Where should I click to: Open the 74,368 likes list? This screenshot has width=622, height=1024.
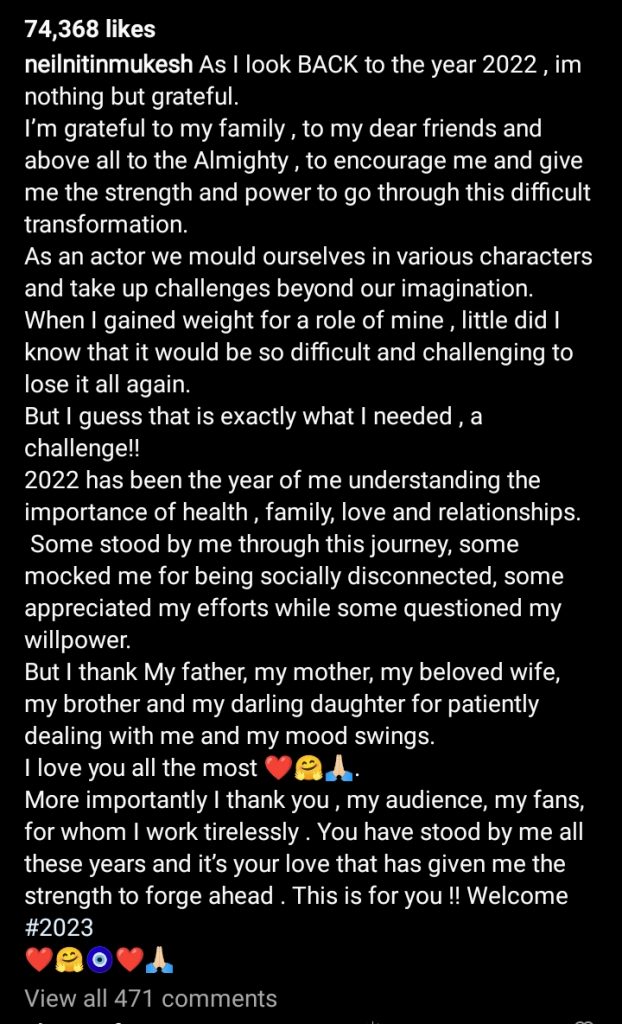(90, 29)
